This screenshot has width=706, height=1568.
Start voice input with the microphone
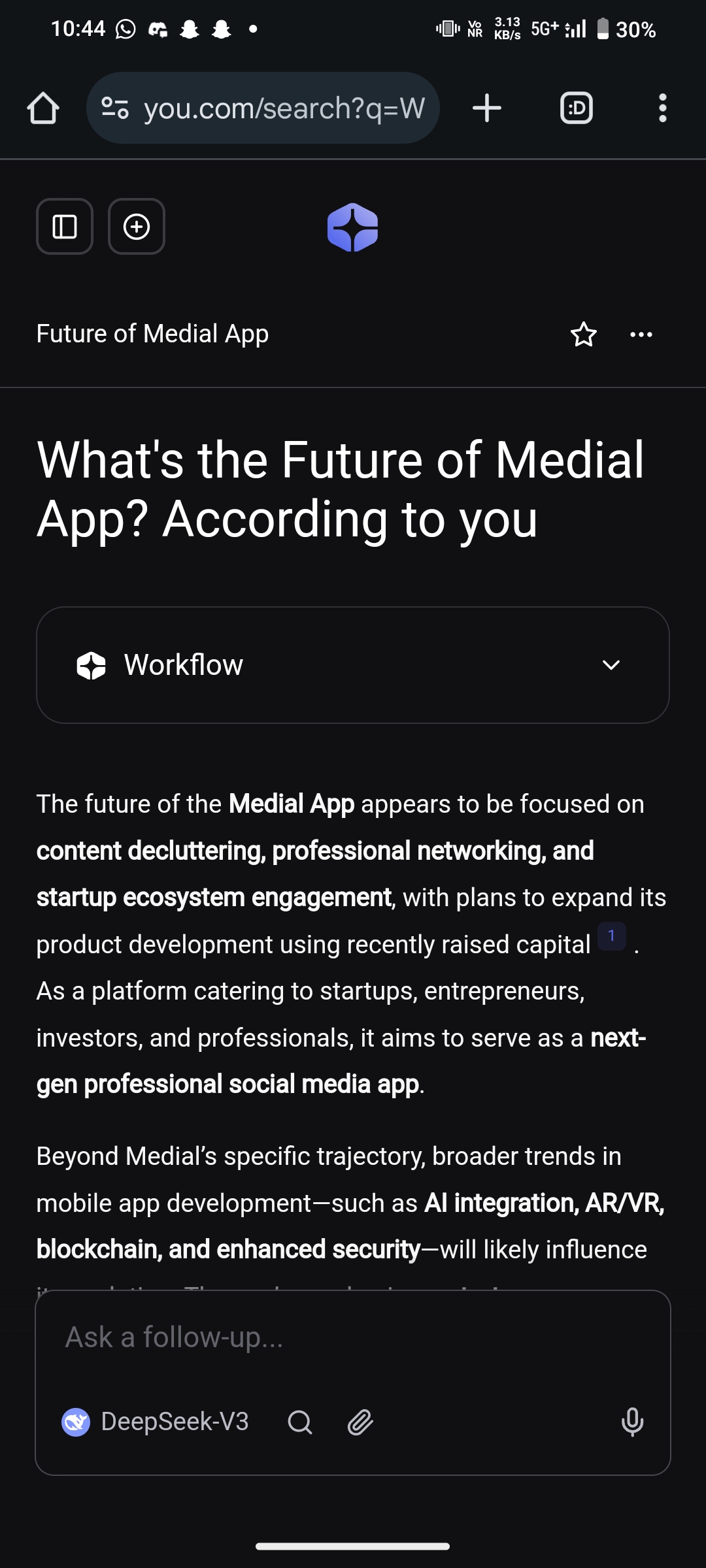pyautogui.click(x=632, y=1422)
